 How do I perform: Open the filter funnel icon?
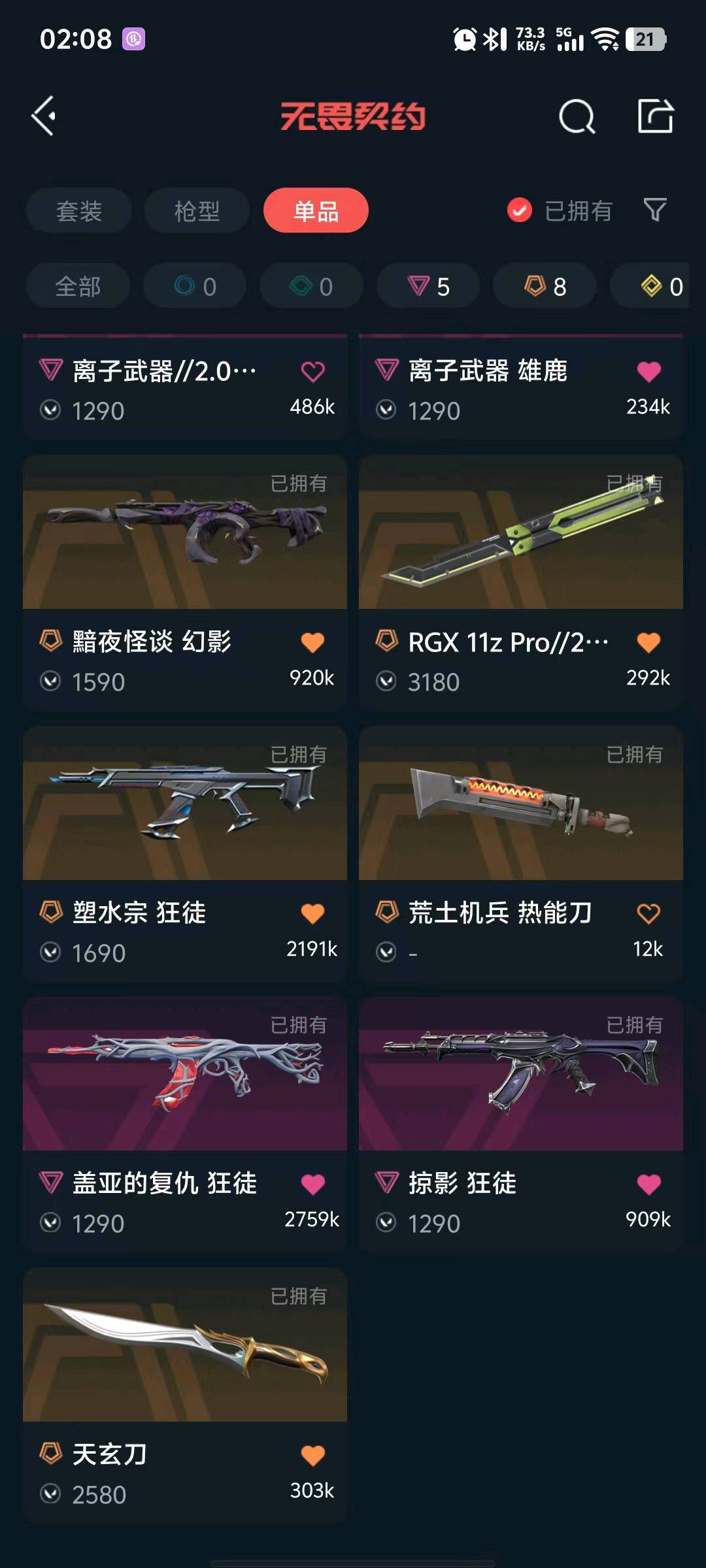point(655,210)
